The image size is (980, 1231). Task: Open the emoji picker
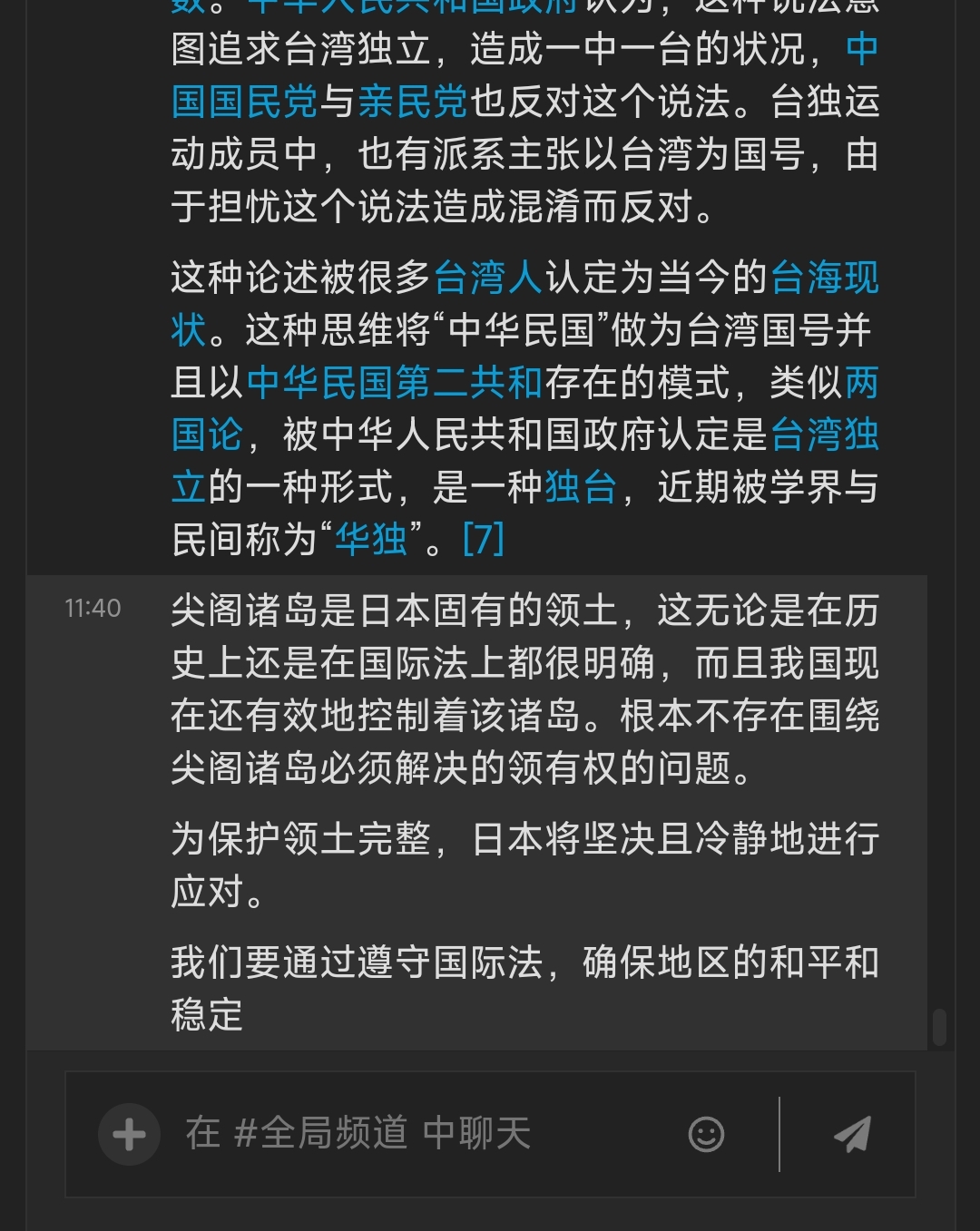coord(706,1134)
